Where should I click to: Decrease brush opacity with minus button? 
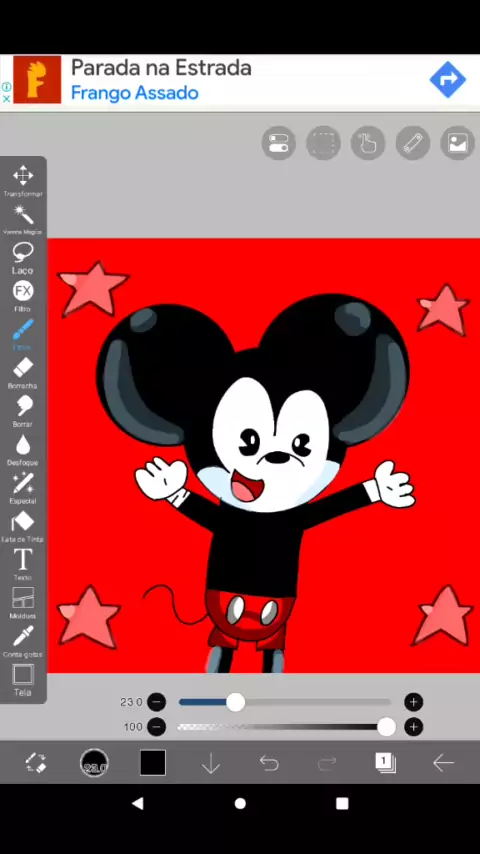click(156, 727)
